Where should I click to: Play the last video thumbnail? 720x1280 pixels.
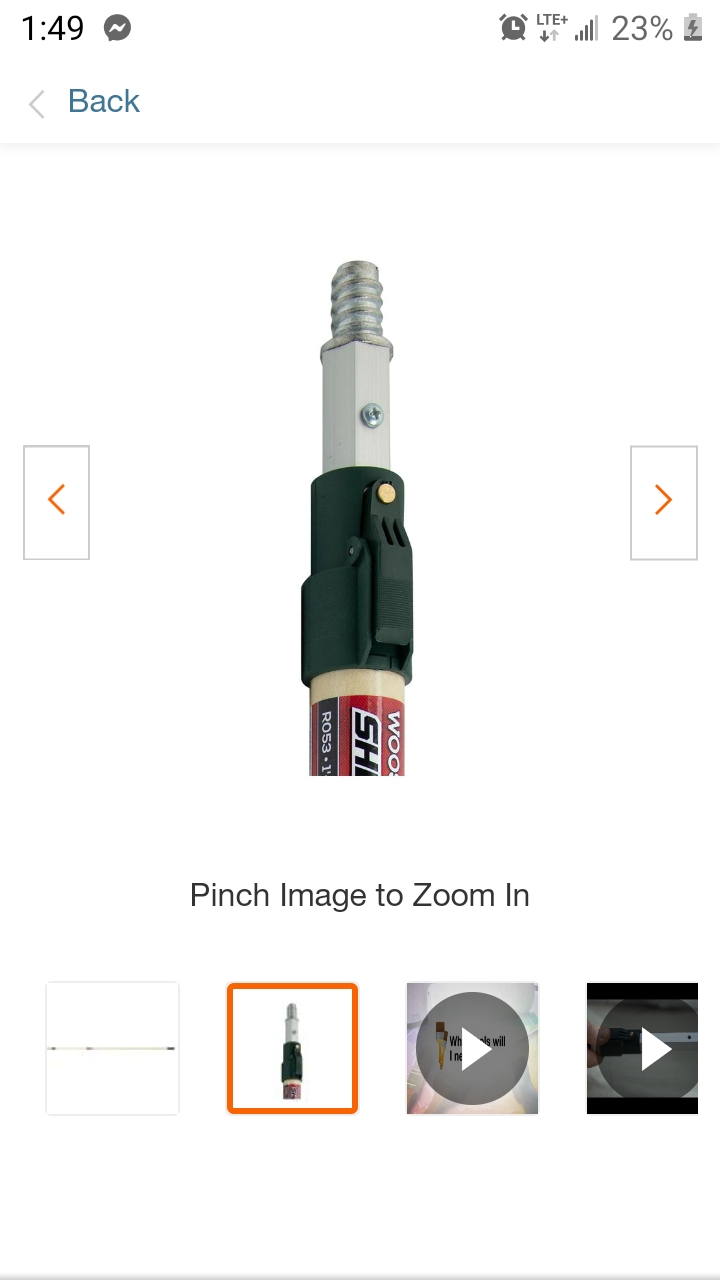click(x=643, y=1048)
